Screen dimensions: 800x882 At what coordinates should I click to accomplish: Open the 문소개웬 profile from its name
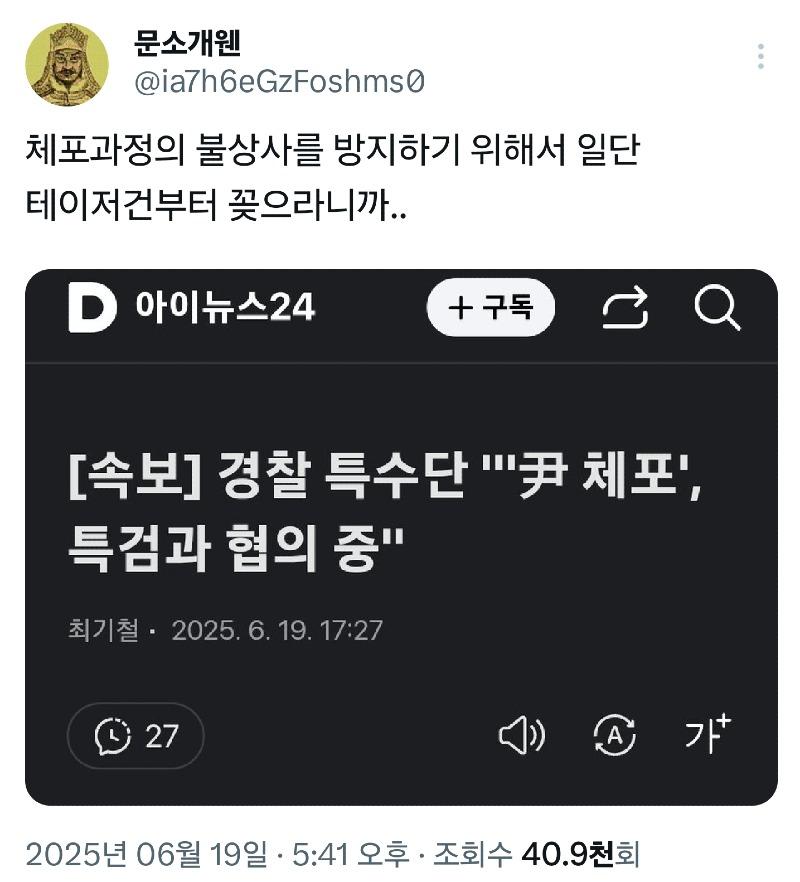187,44
